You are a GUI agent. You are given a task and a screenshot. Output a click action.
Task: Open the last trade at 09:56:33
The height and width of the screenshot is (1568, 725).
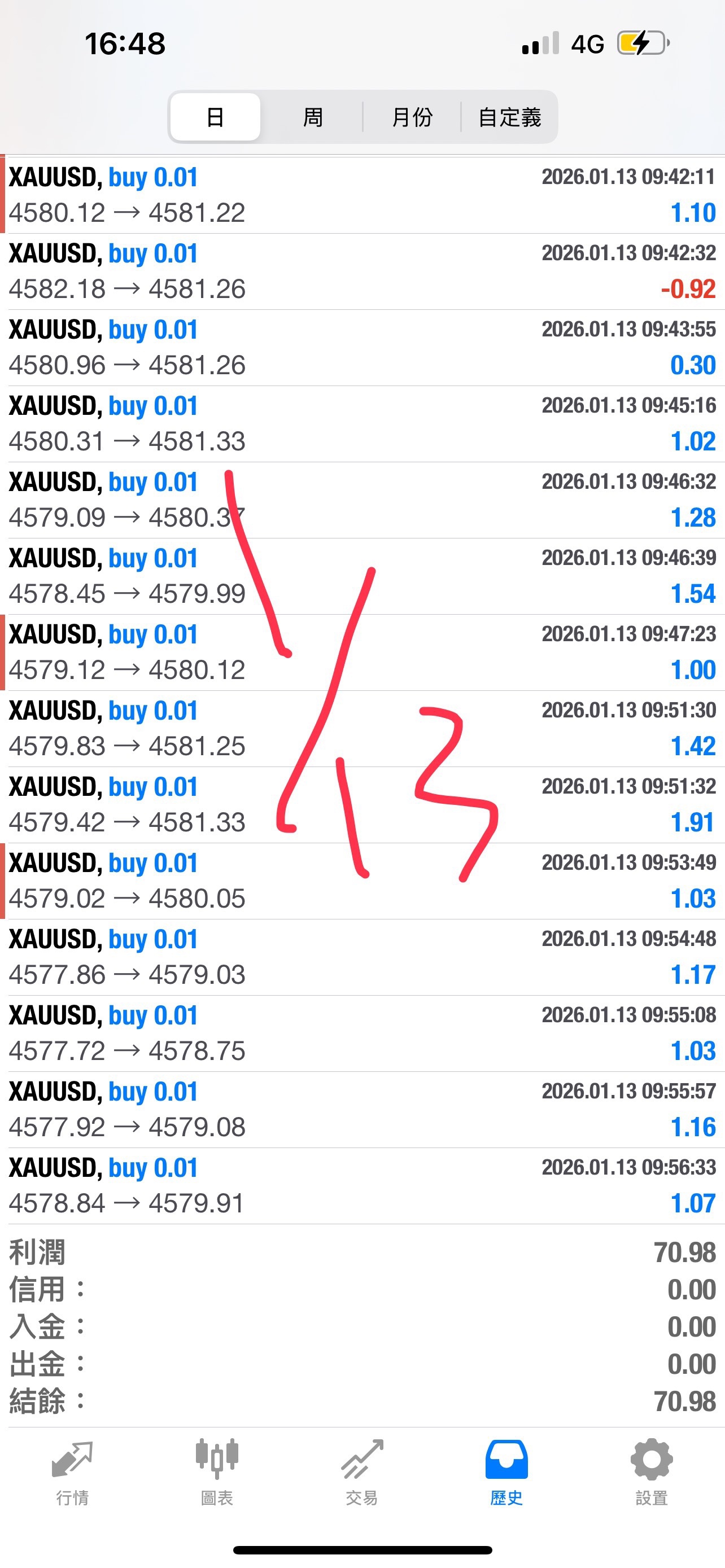(x=362, y=1186)
